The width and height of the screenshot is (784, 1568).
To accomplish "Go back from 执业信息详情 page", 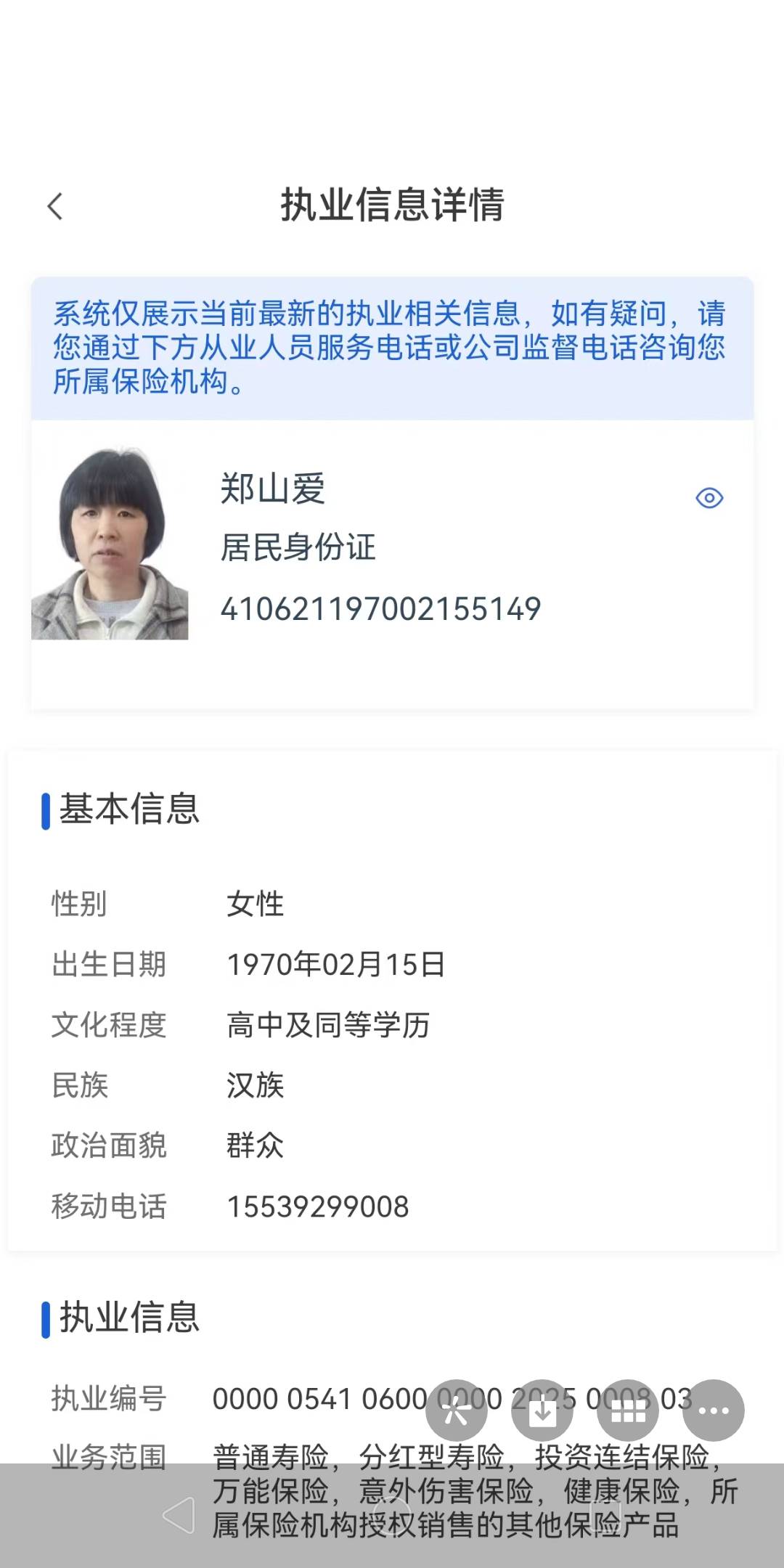I will [x=55, y=206].
